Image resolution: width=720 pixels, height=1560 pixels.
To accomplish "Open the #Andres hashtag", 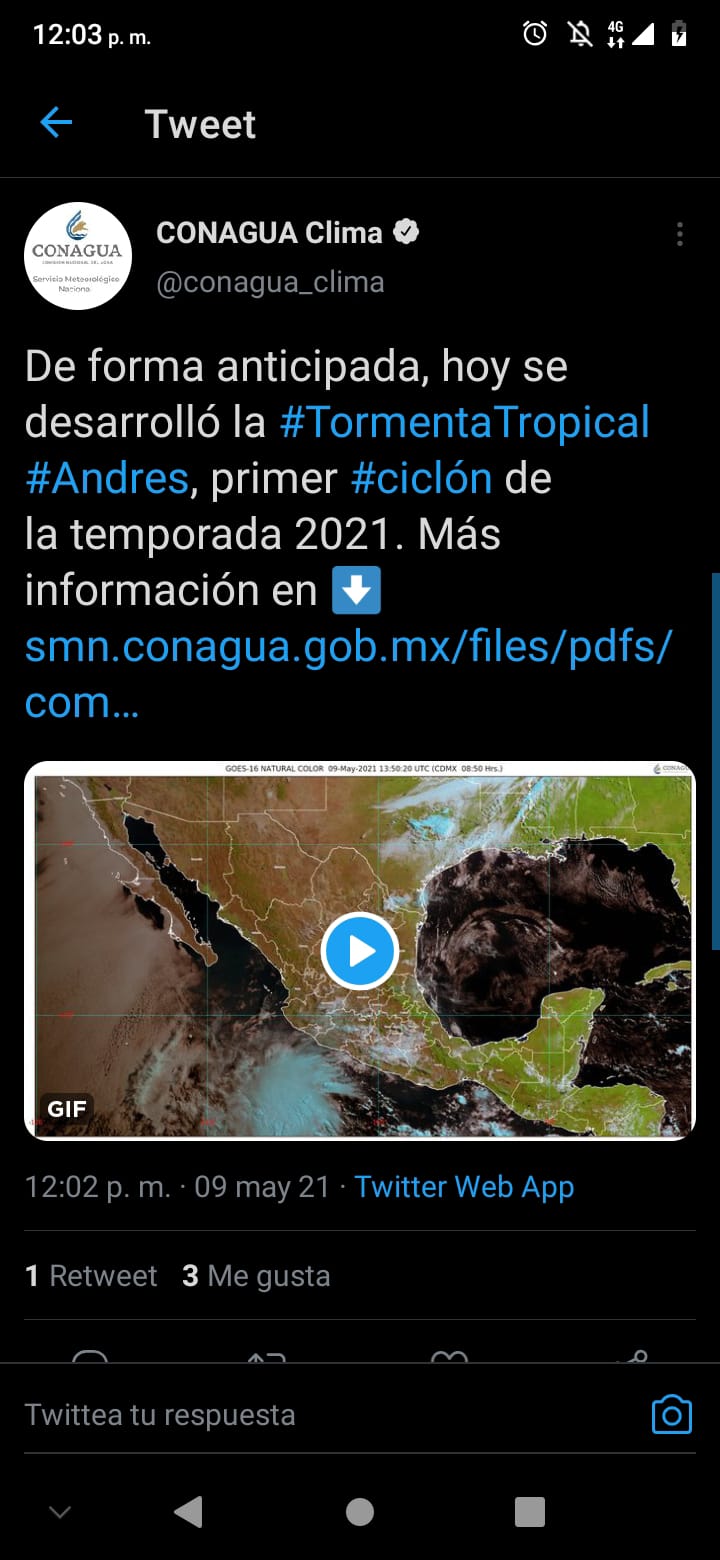I will (x=107, y=478).
